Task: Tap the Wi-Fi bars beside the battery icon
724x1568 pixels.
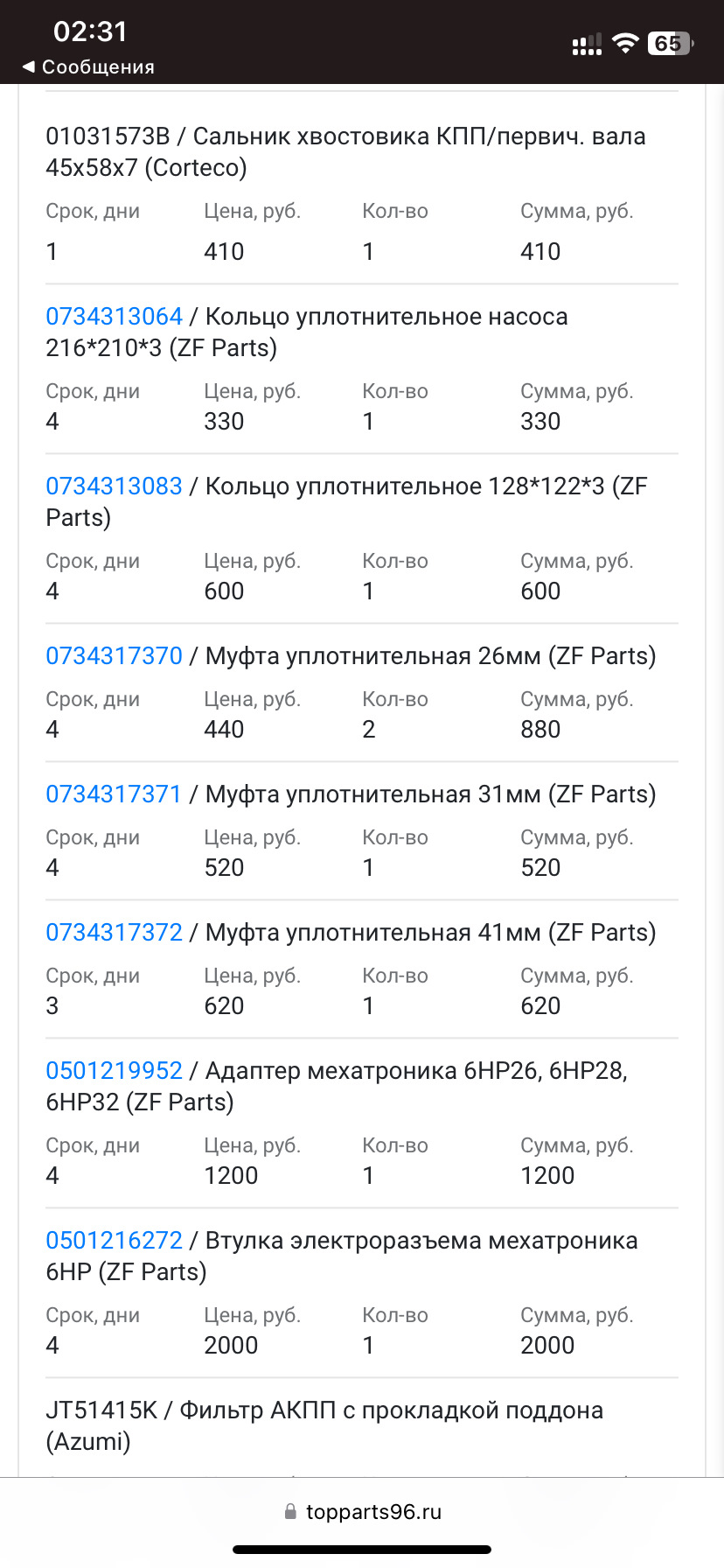Action: tap(624, 43)
